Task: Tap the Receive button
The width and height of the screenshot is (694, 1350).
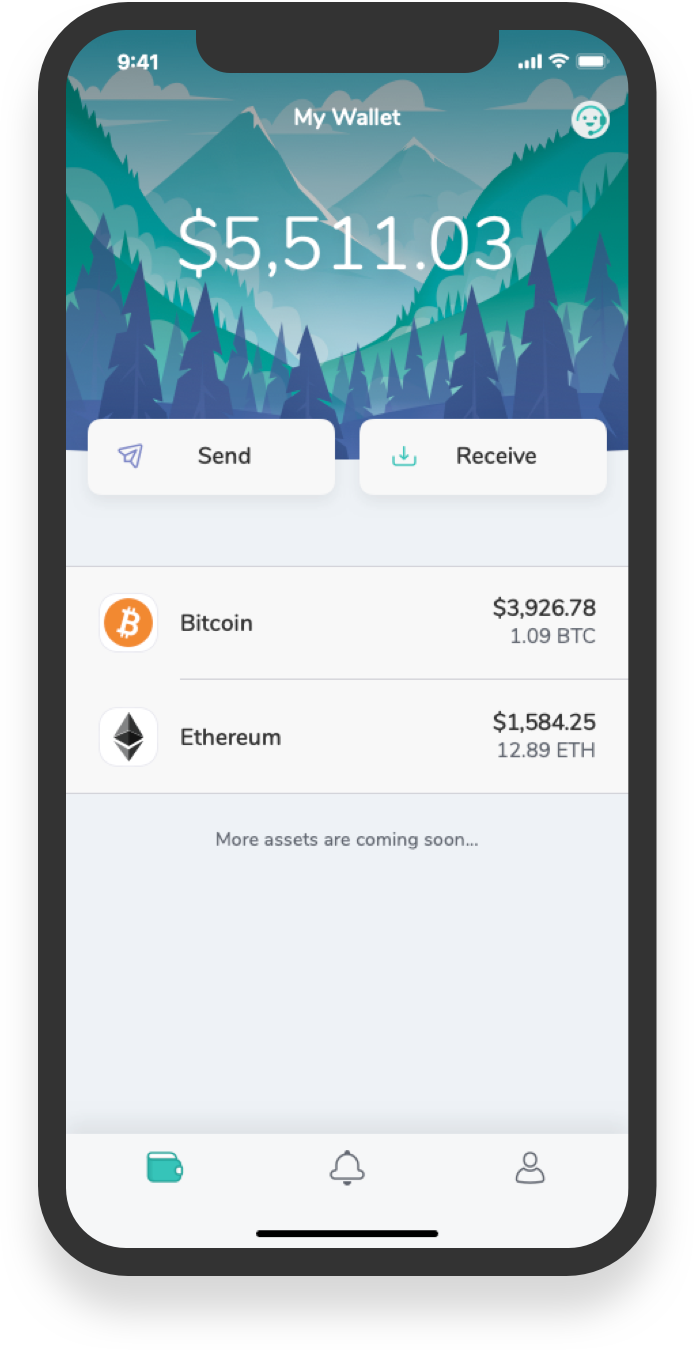Action: (483, 456)
